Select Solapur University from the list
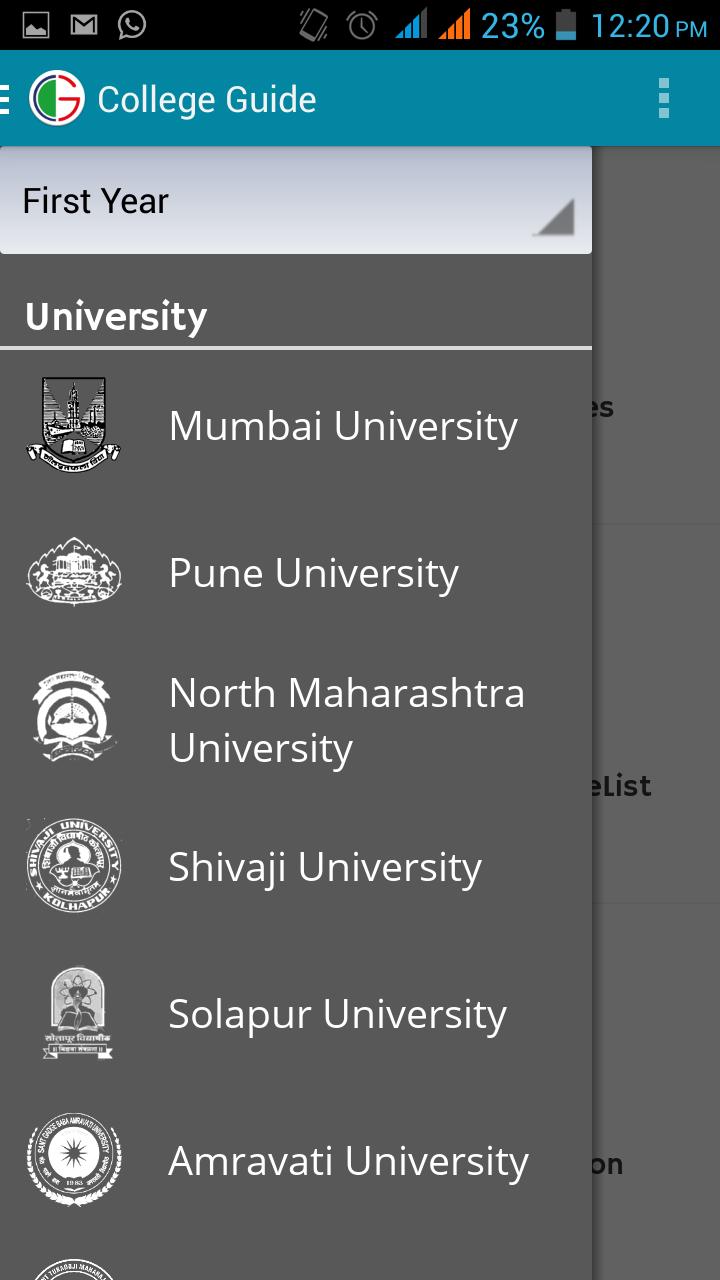 click(x=337, y=1012)
